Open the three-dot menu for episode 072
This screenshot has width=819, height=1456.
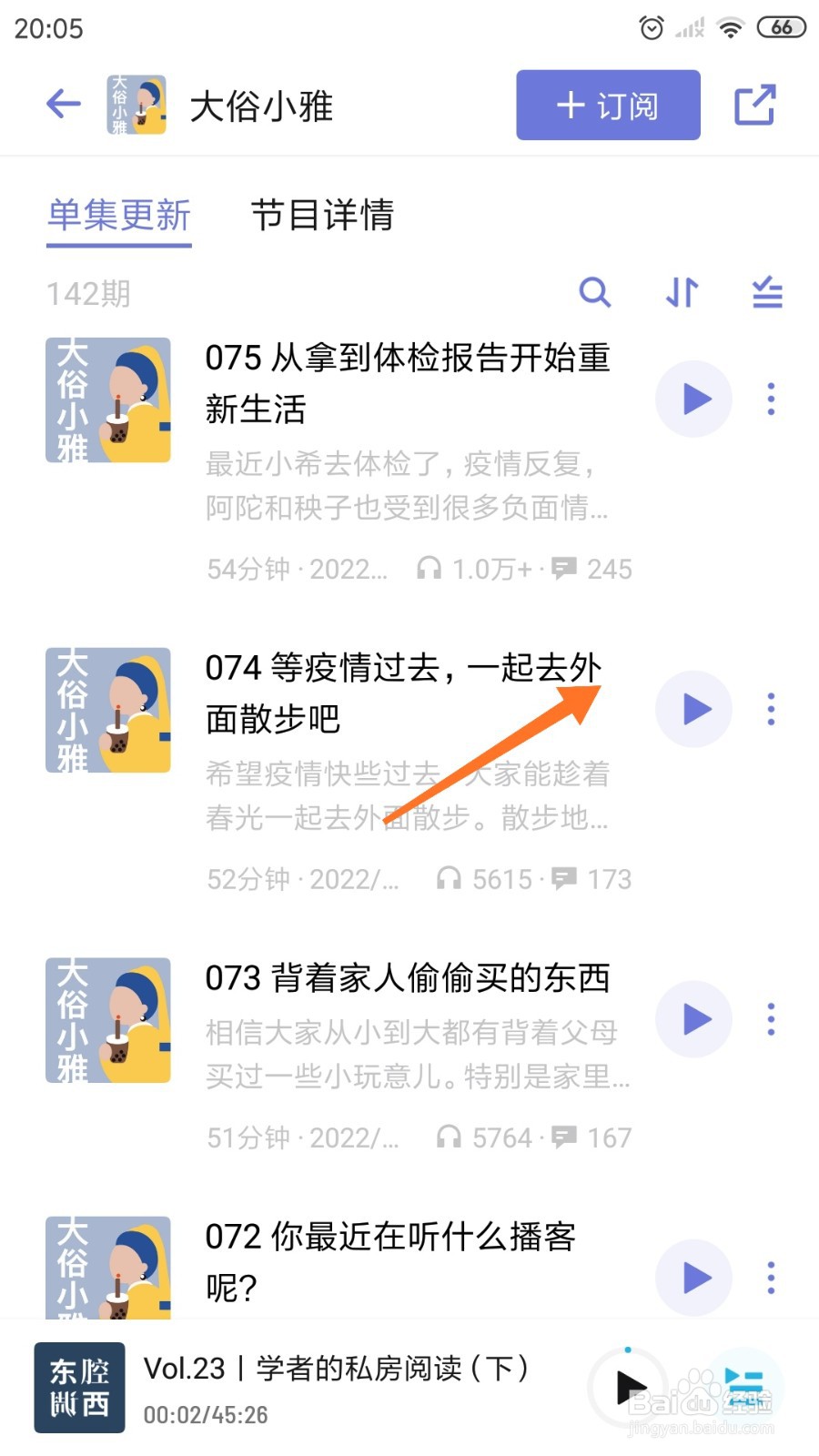point(771,1278)
